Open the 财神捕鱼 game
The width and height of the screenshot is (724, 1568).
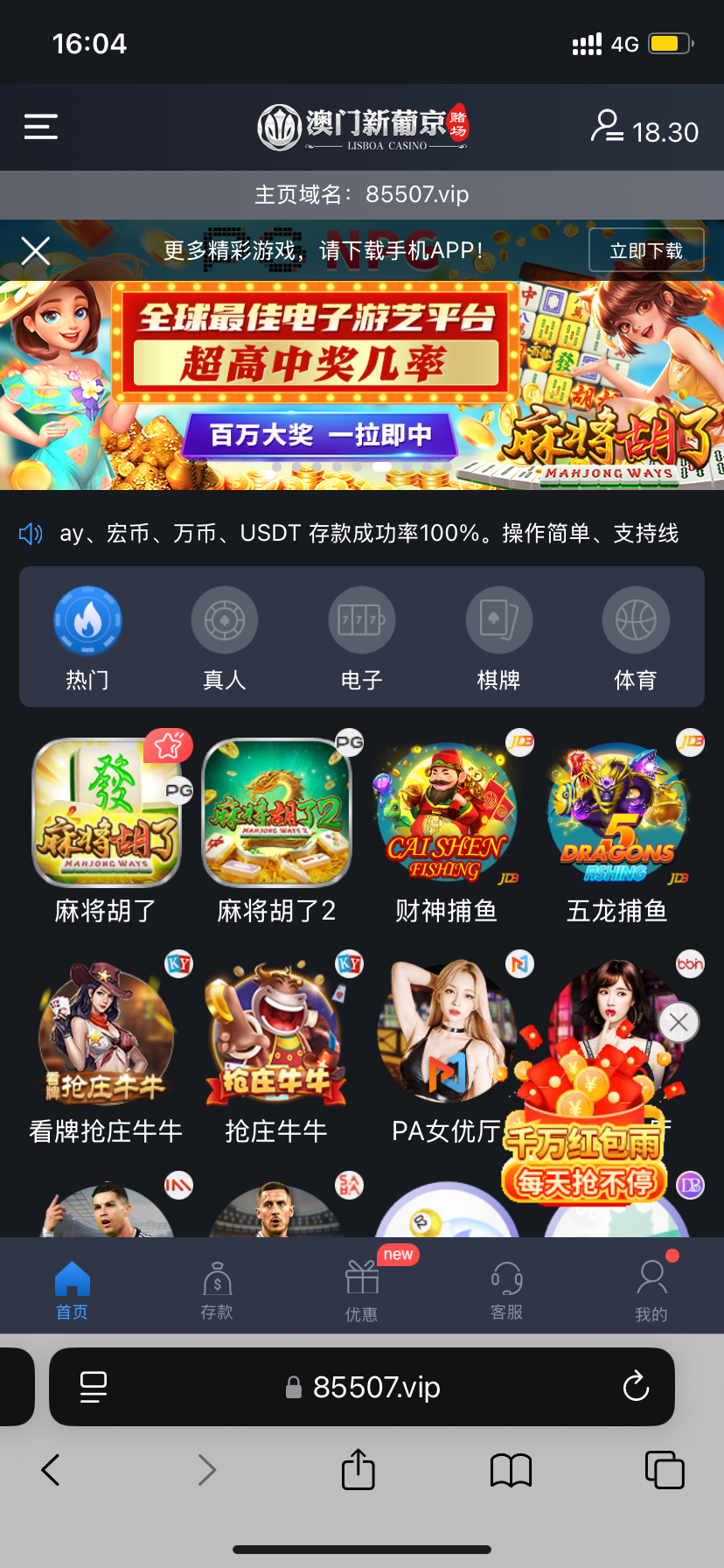[447, 815]
